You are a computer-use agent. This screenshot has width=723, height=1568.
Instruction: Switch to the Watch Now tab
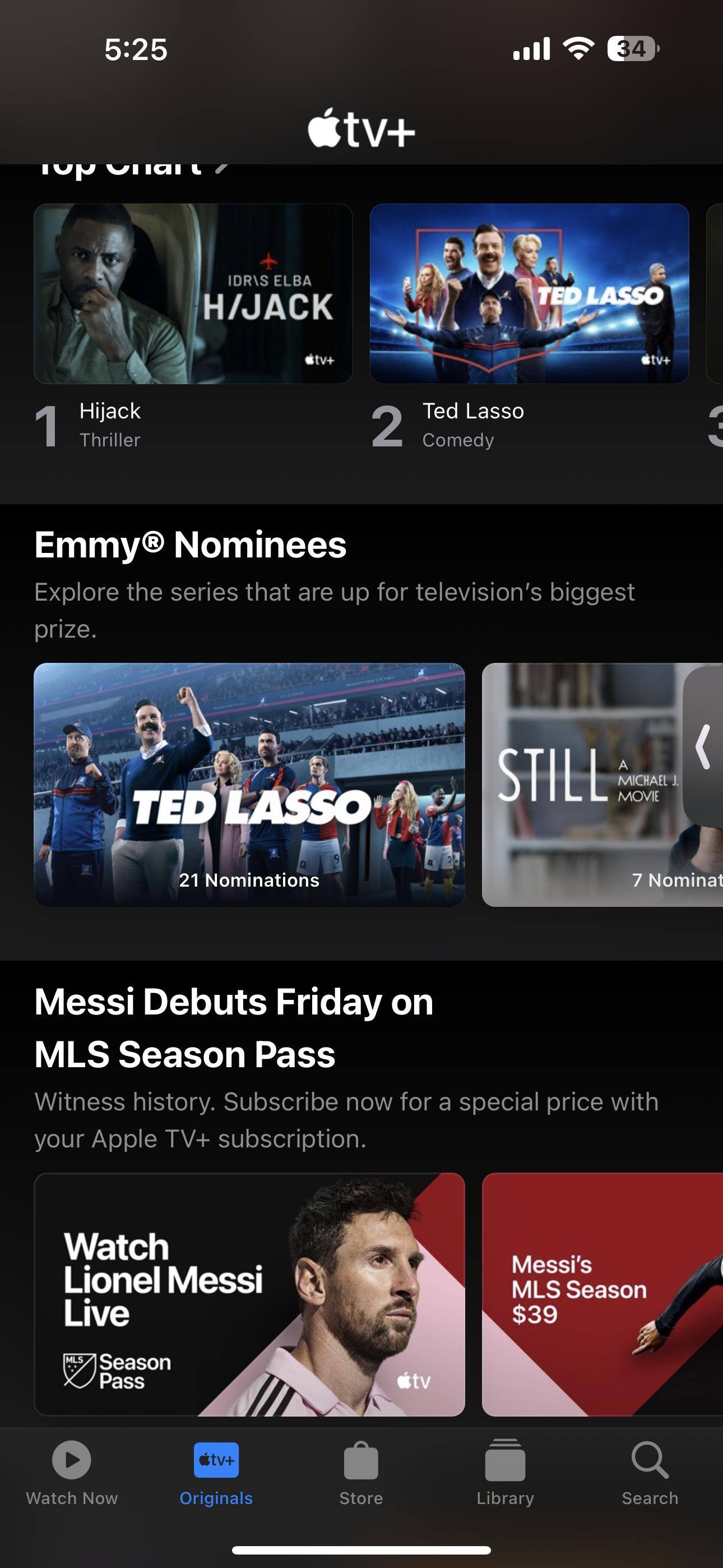click(72, 1472)
